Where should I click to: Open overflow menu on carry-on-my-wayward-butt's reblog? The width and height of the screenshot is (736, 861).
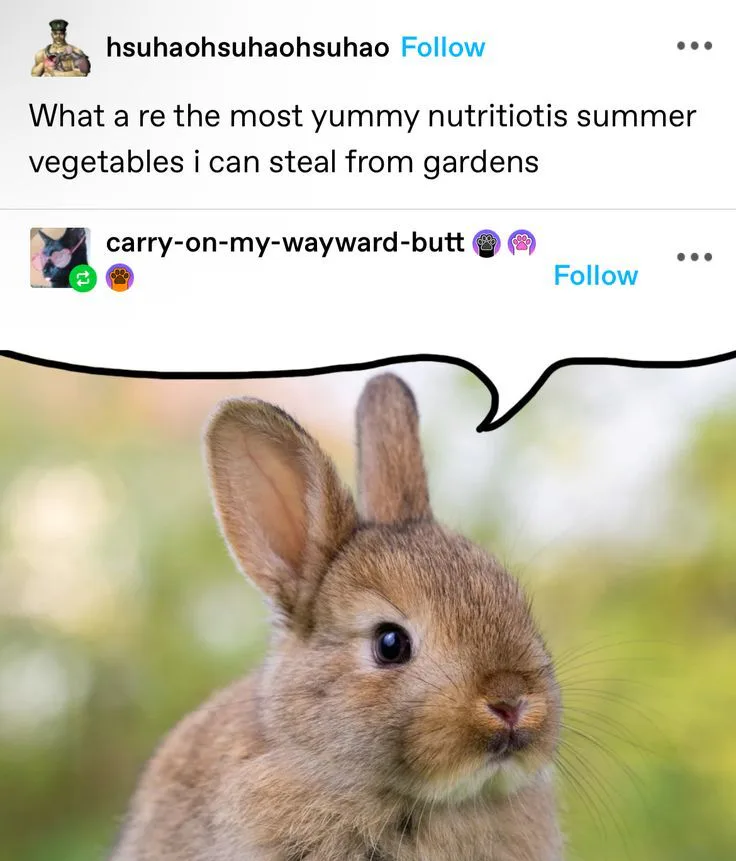coord(694,257)
